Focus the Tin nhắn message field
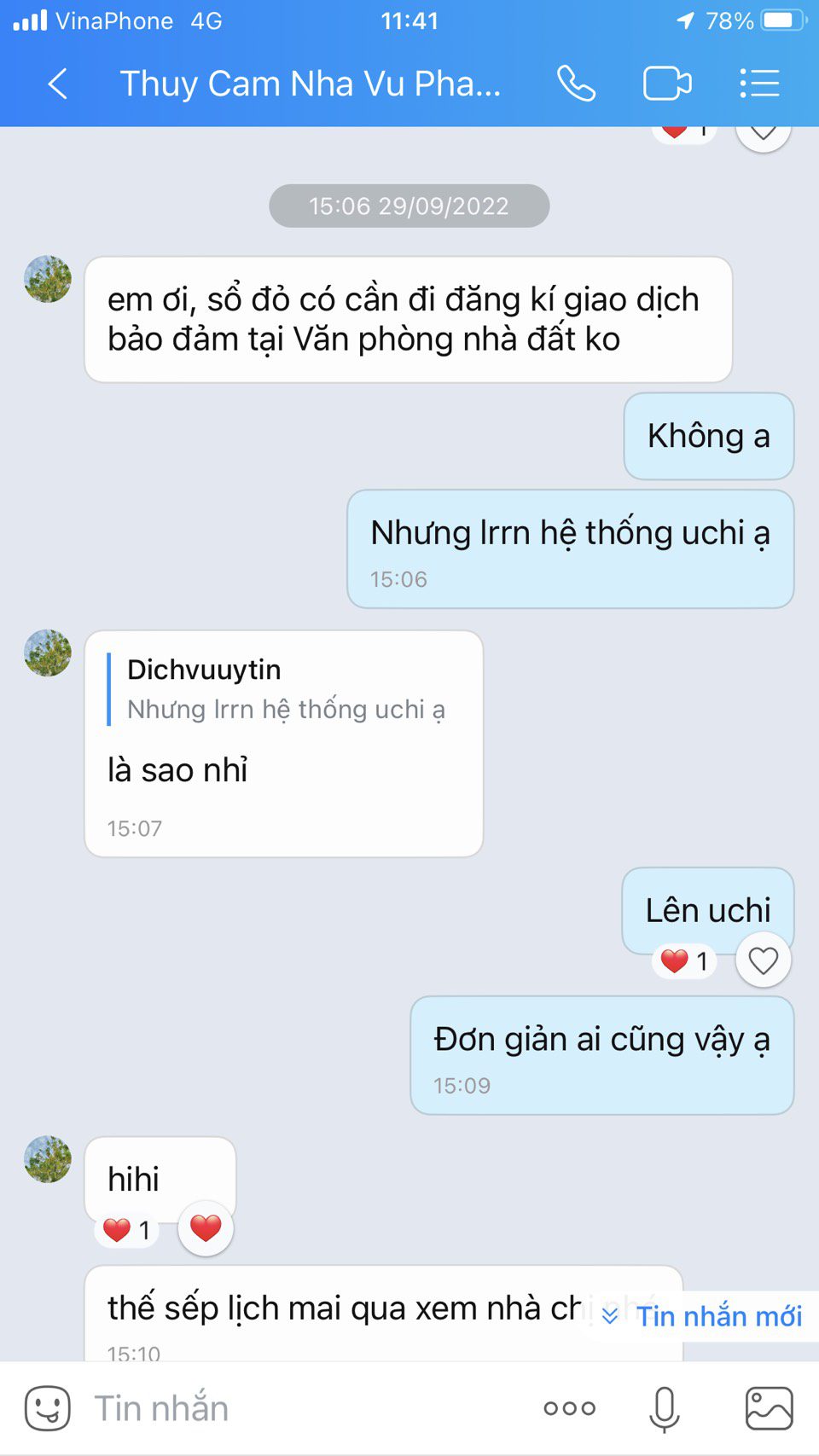This screenshot has width=819, height=1456. coord(307,1408)
